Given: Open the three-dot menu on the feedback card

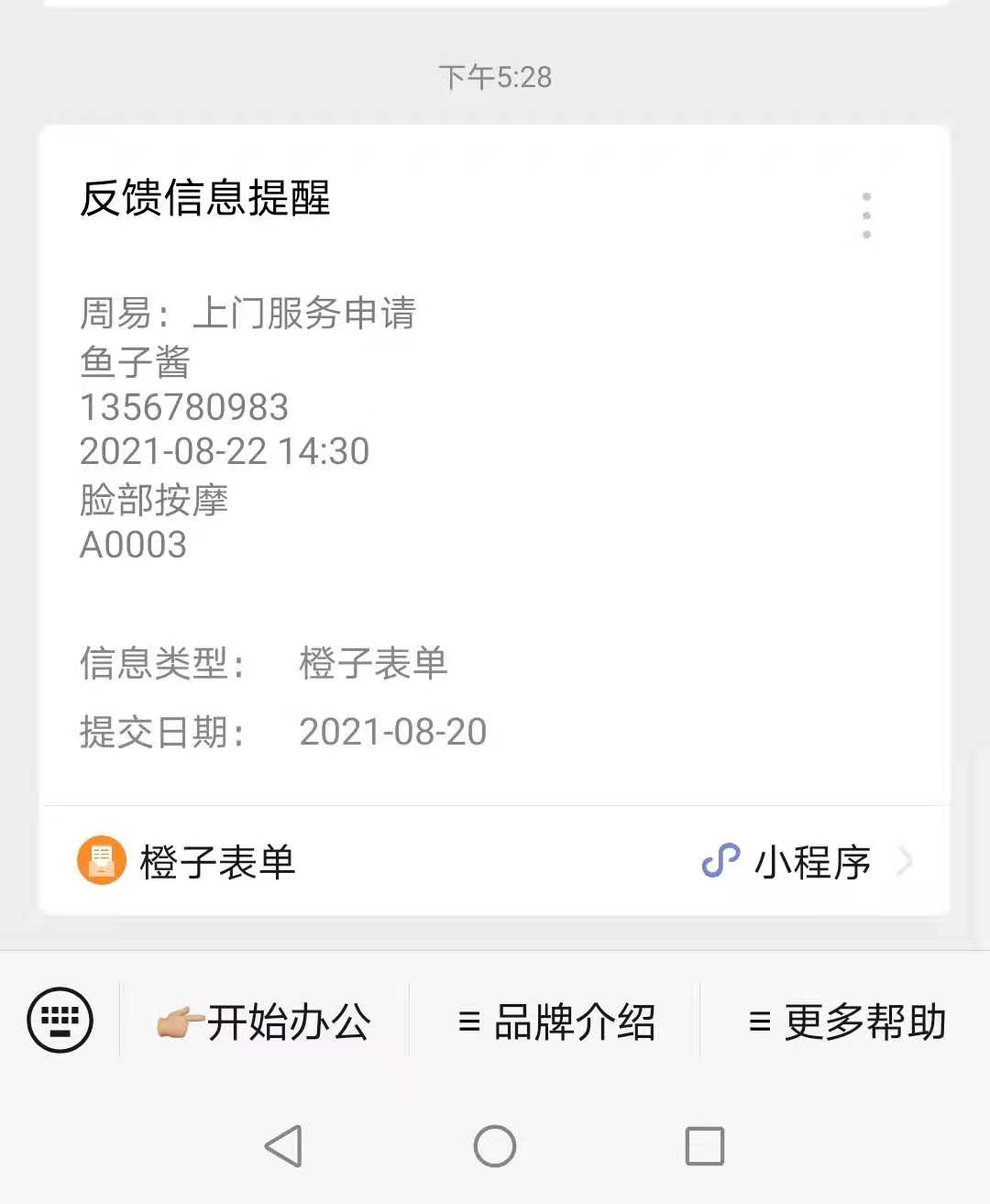Looking at the screenshot, I should pyautogui.click(x=866, y=215).
